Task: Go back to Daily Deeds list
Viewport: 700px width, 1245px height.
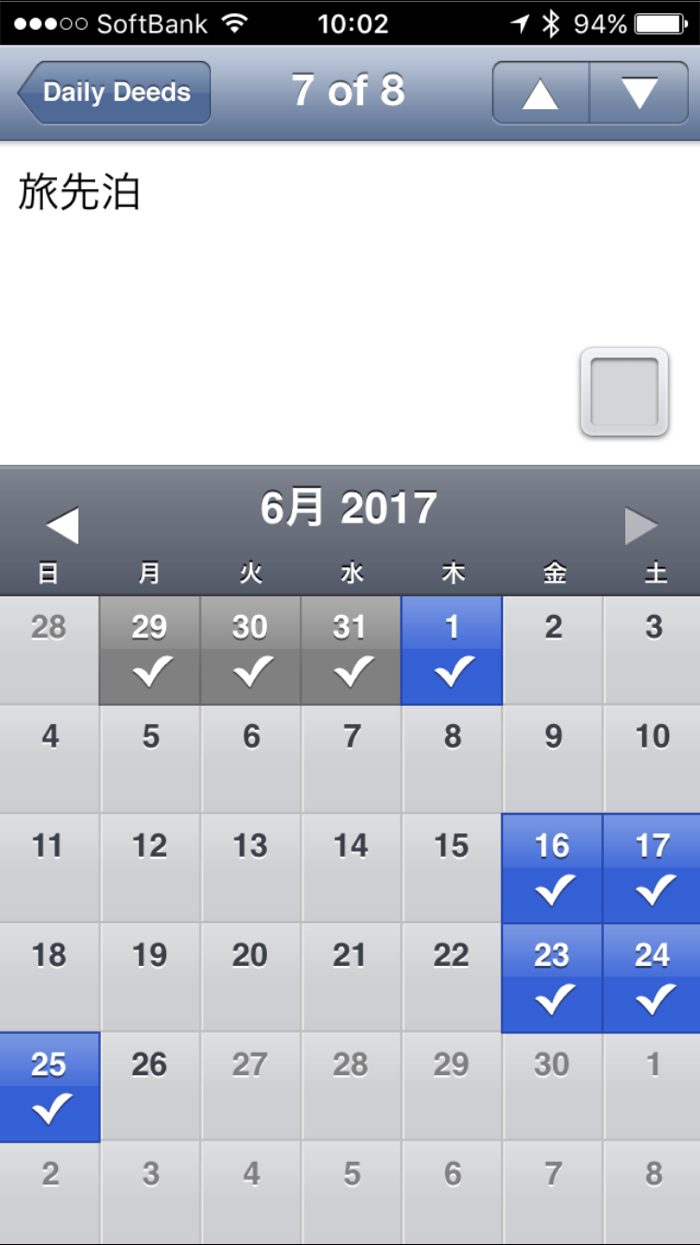Action: (114, 92)
